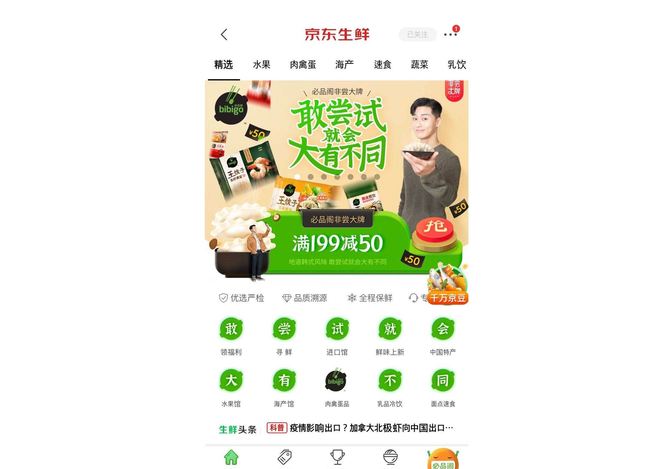This screenshot has height=469, width=670.
Task: Open the 进口馆 shortcut
Action: point(337,334)
